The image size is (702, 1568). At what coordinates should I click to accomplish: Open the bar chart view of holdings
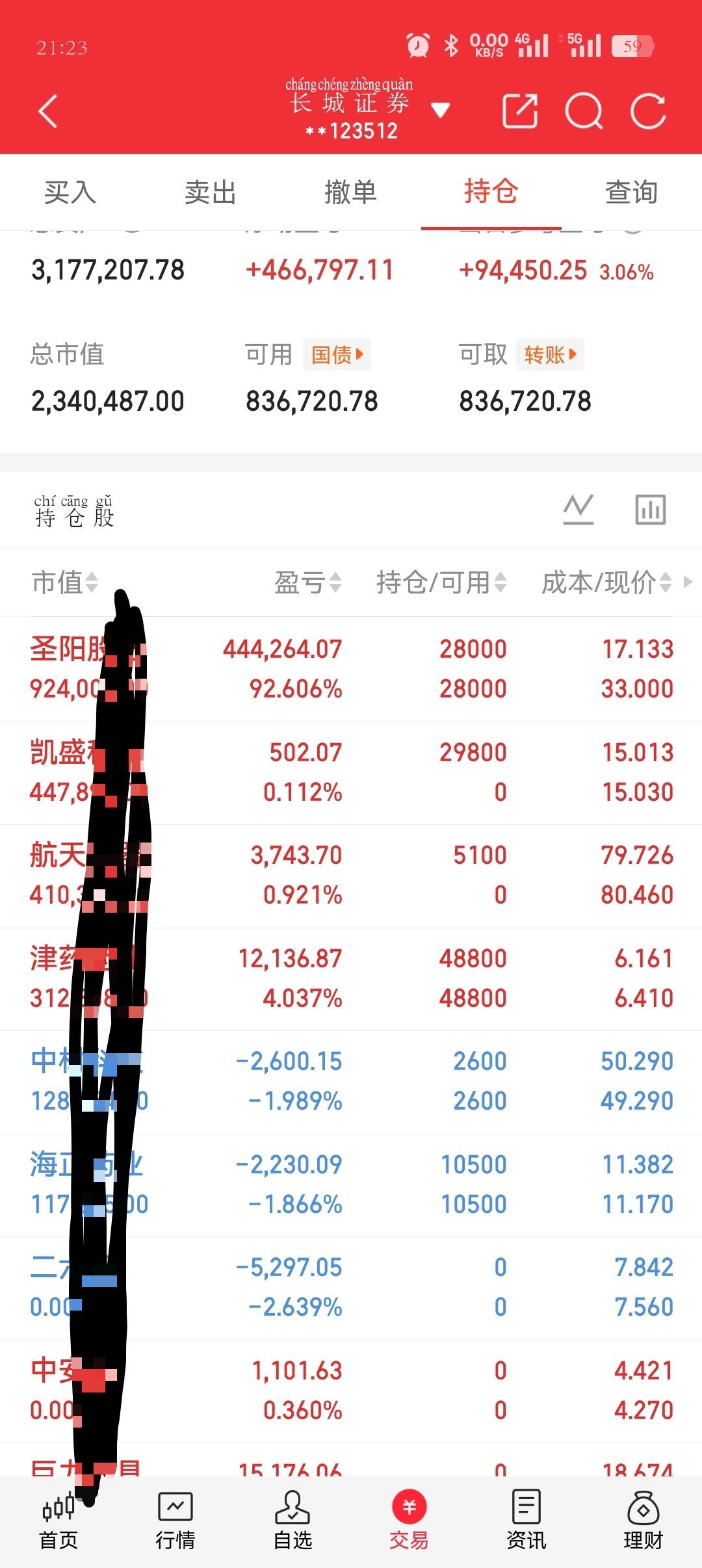(649, 510)
